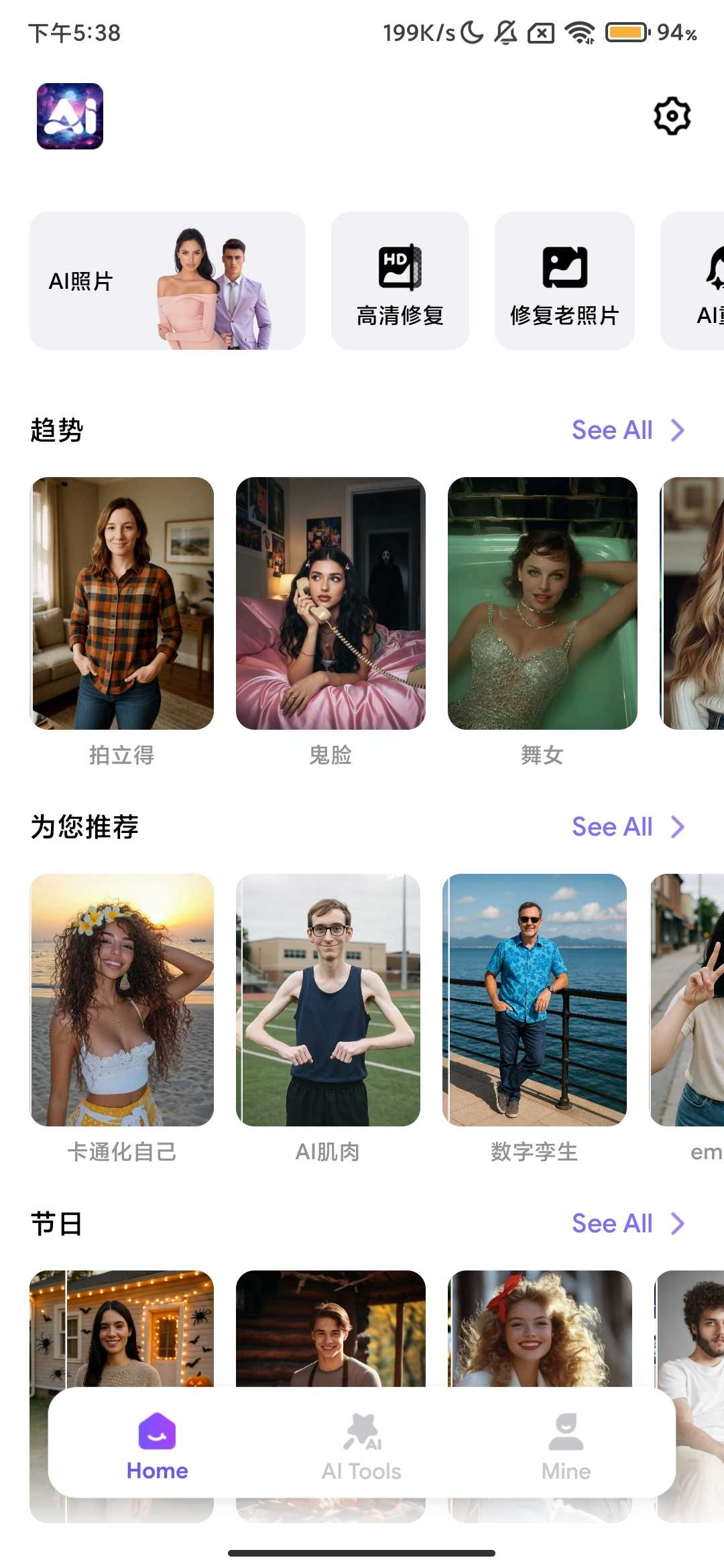Open the 鬼脸 style

330,603
